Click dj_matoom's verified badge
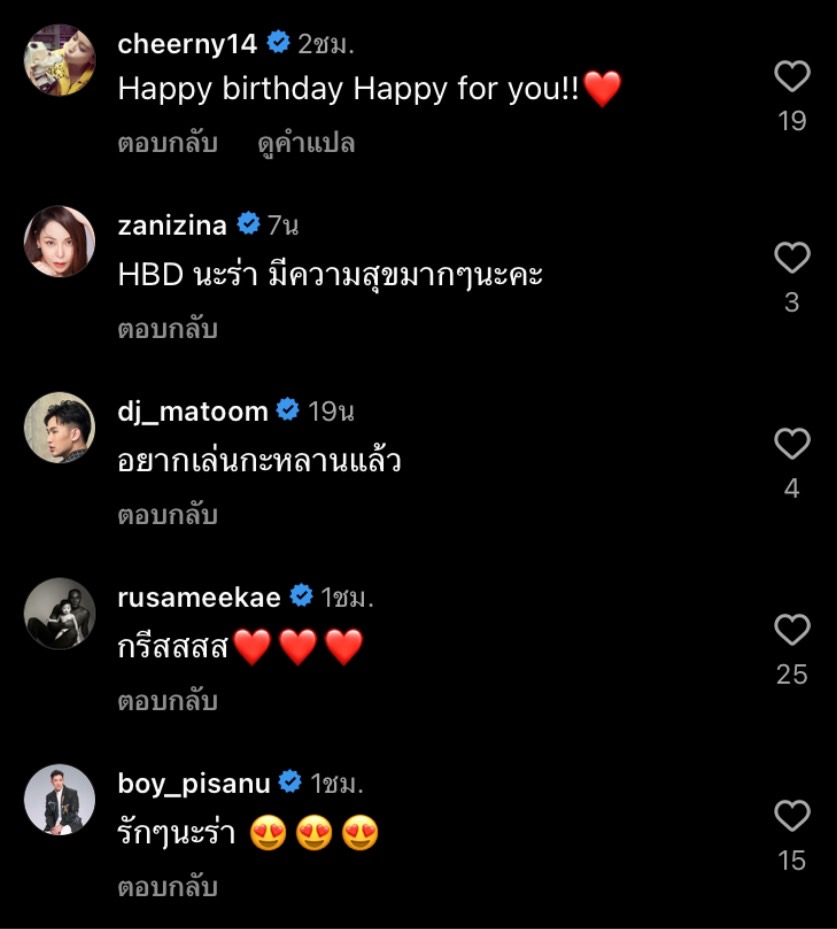Screen dimensions: 837x929 [288, 407]
